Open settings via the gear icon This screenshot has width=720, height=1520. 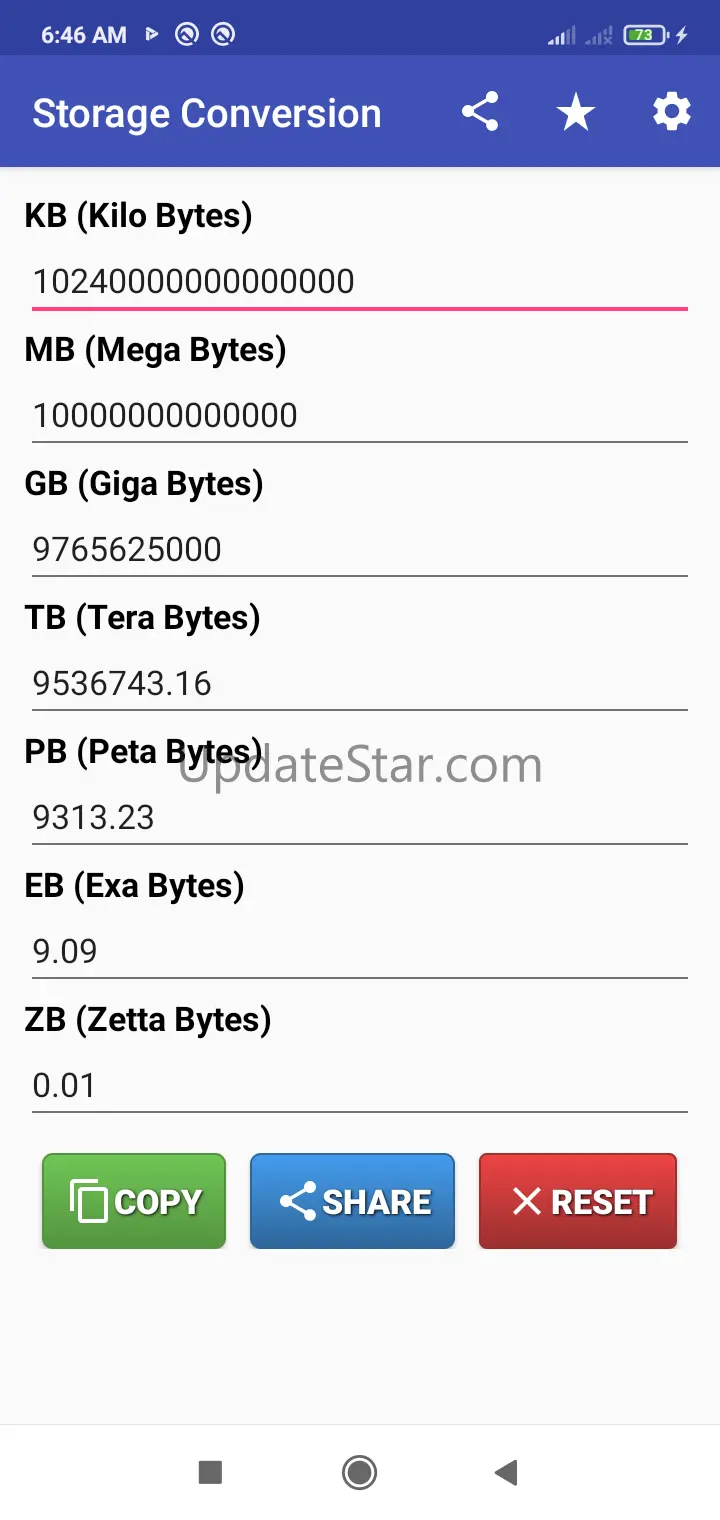coord(672,112)
